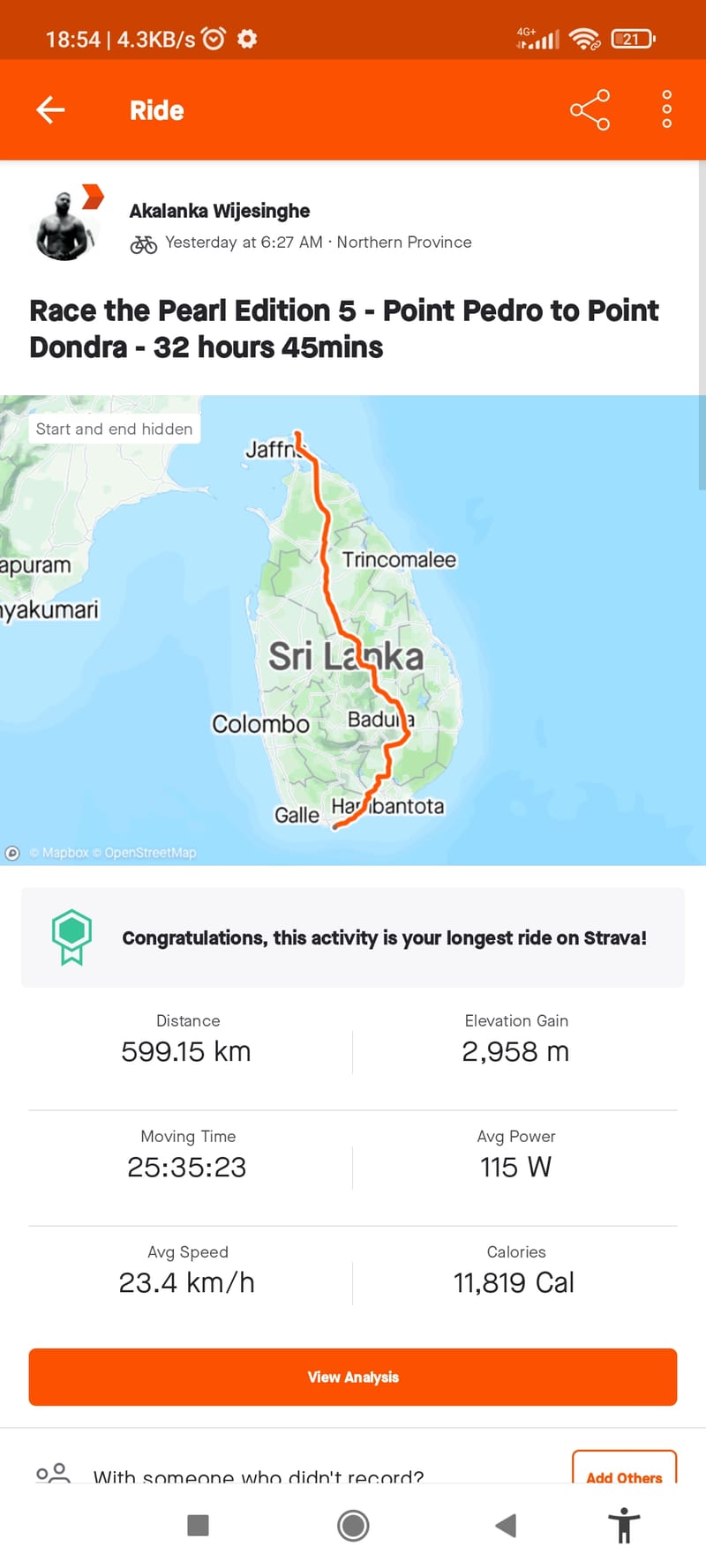Tap the Wi-Fi indicator in status bar

click(584, 38)
